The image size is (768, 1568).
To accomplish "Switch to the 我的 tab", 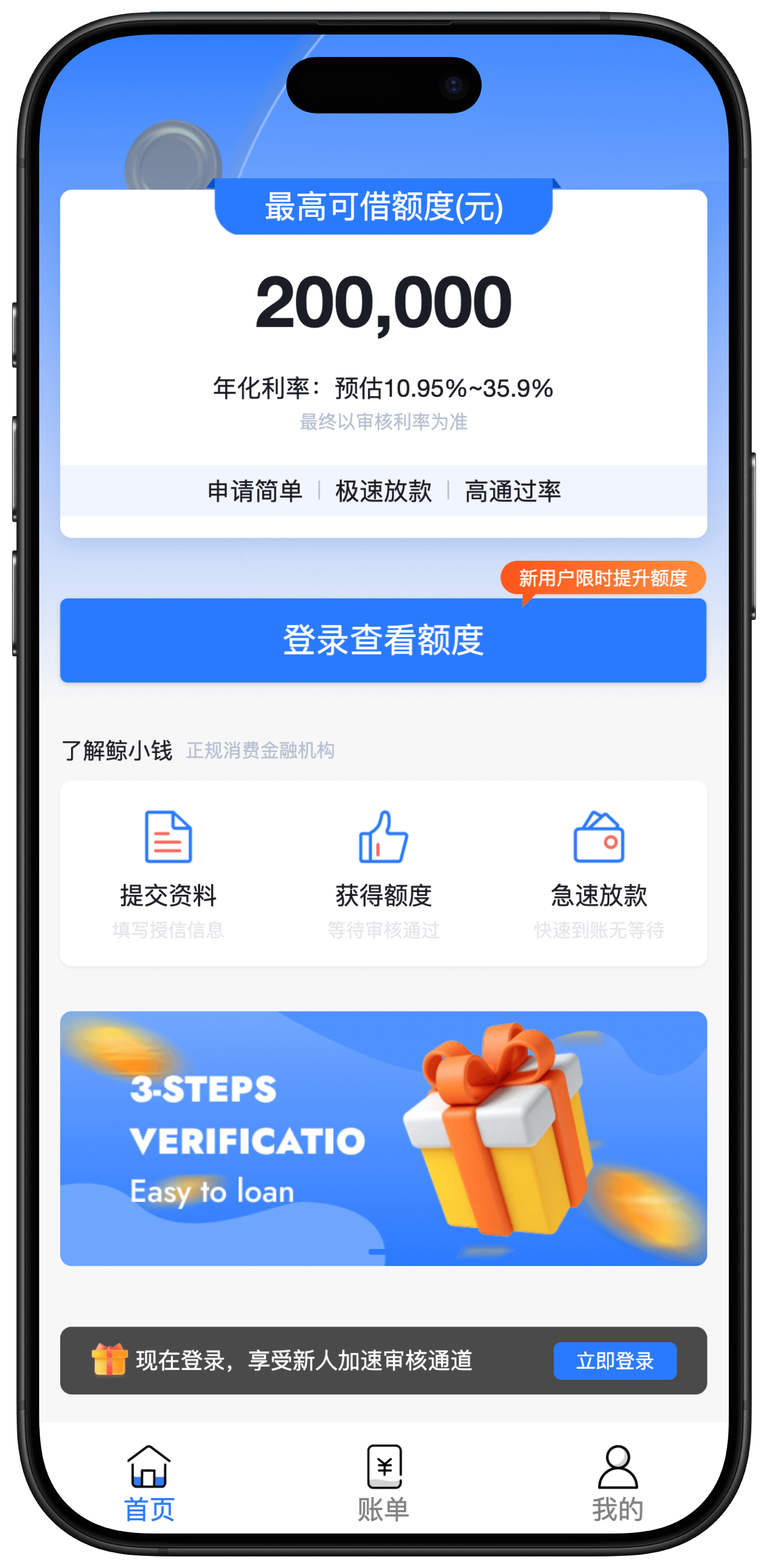I will pyautogui.click(x=617, y=1483).
